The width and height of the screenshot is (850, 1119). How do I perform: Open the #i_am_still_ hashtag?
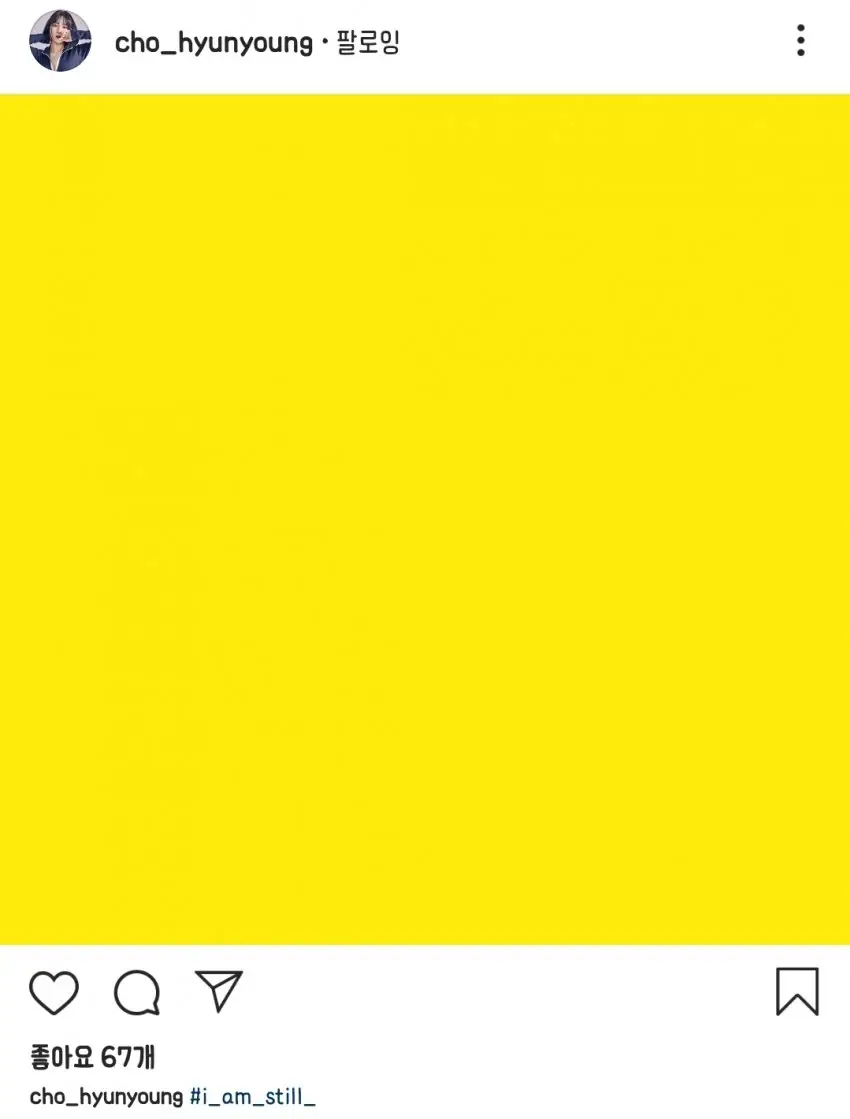coord(253,1097)
